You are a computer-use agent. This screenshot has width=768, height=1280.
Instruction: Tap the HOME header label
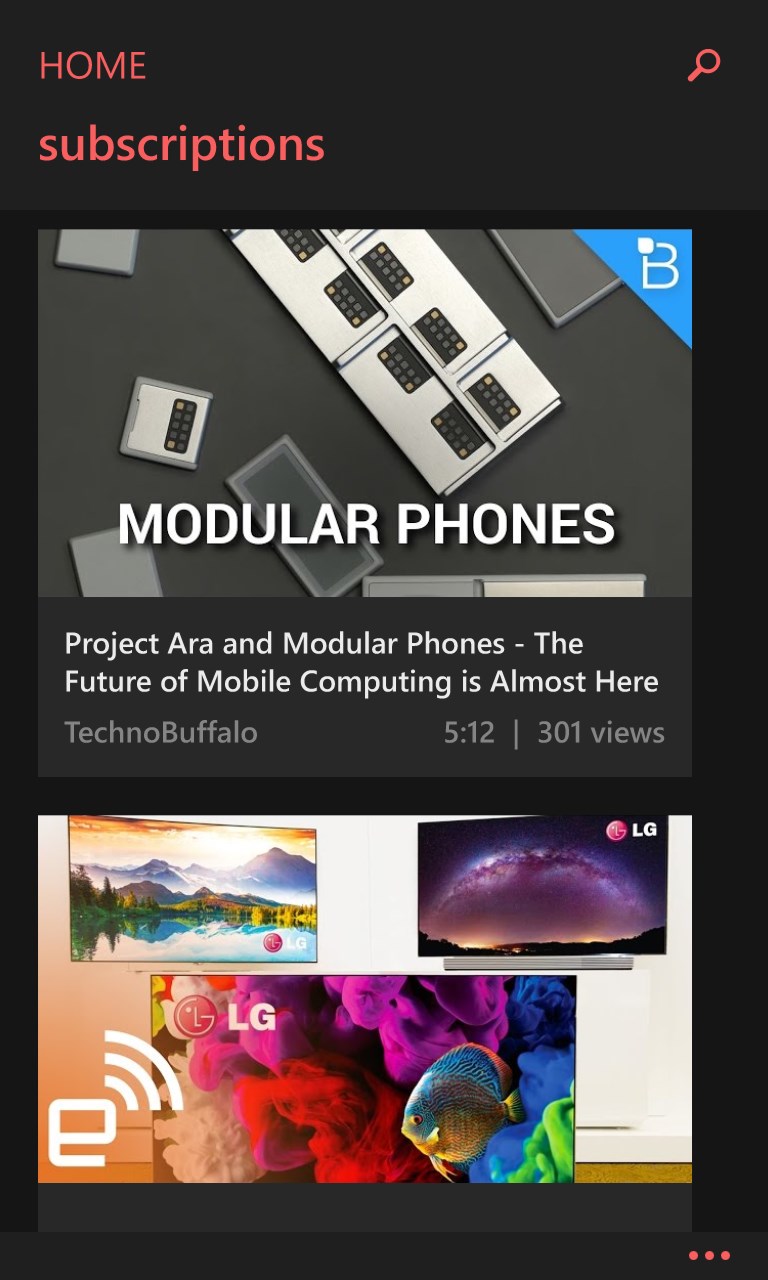coord(93,66)
